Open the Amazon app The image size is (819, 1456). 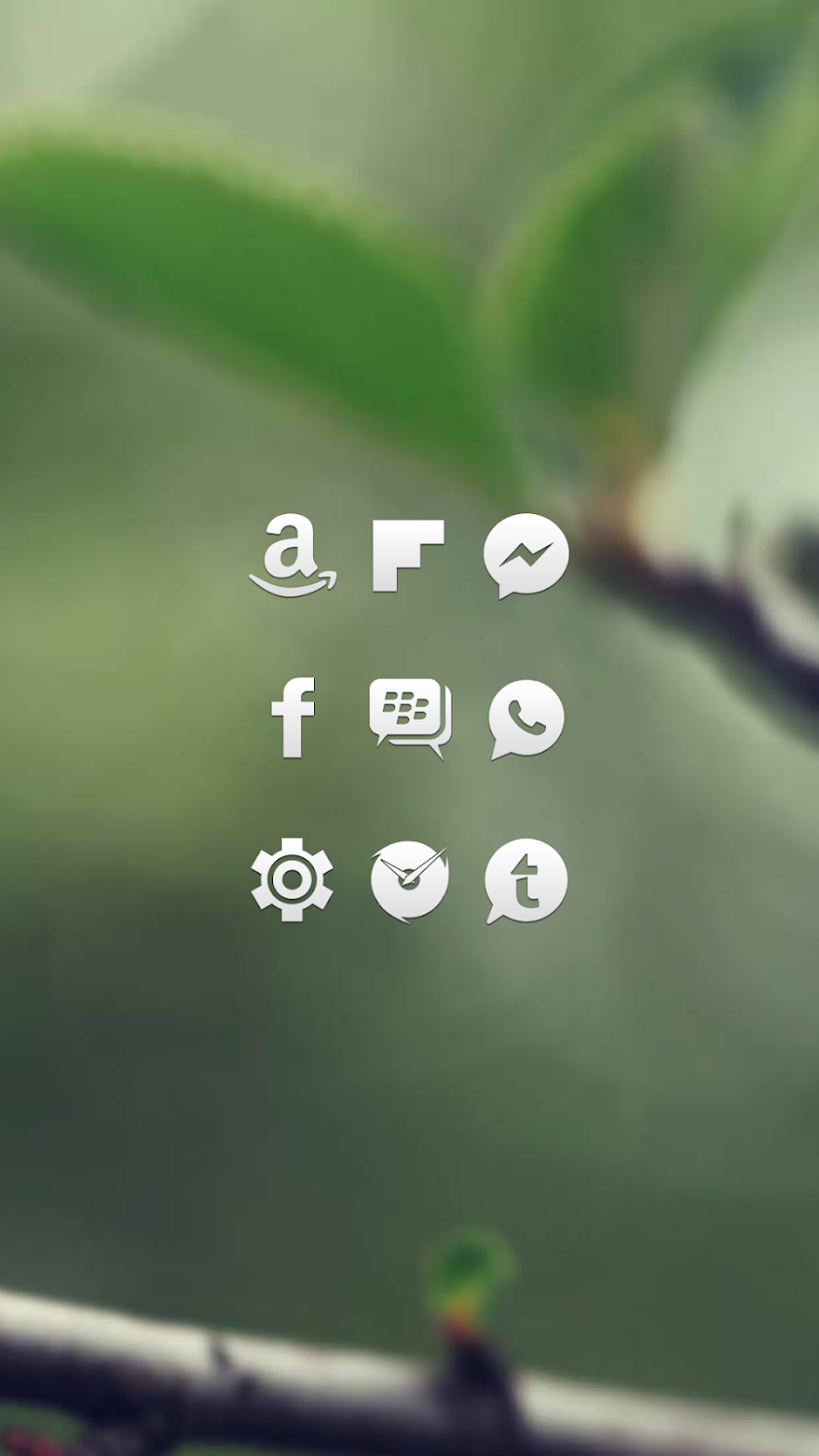pos(292,555)
